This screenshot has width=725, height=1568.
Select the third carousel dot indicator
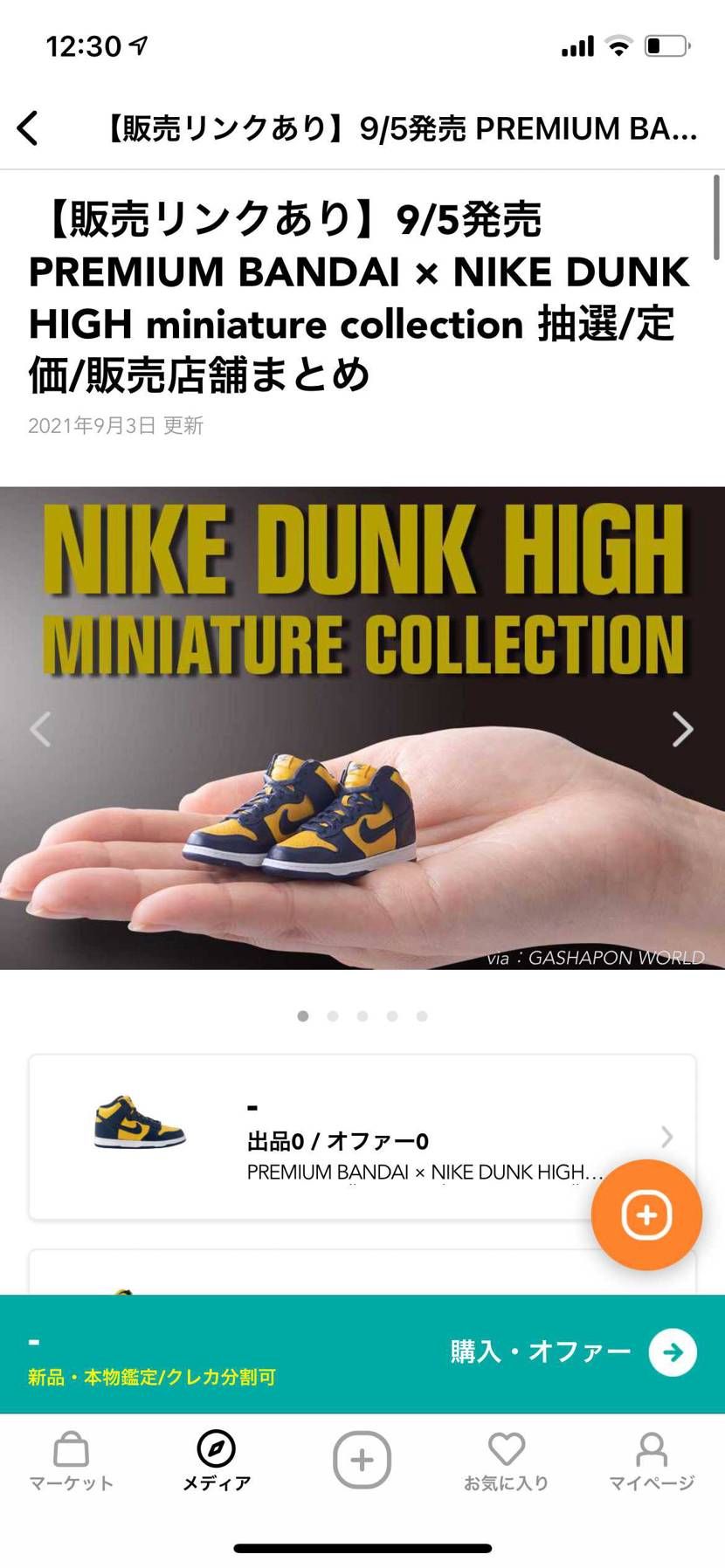click(x=362, y=1016)
